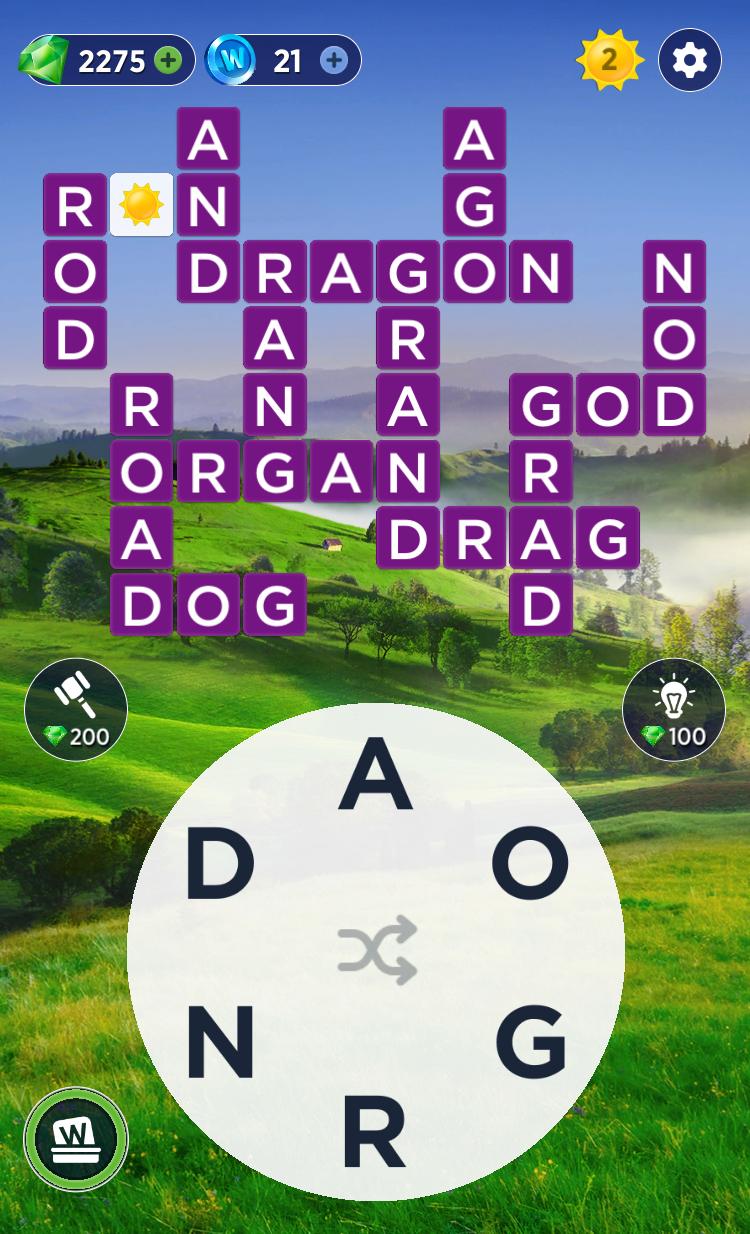Screen dimensions: 750x1234
Task: Use the hammer booster for 200 gems
Action: click(x=76, y=708)
